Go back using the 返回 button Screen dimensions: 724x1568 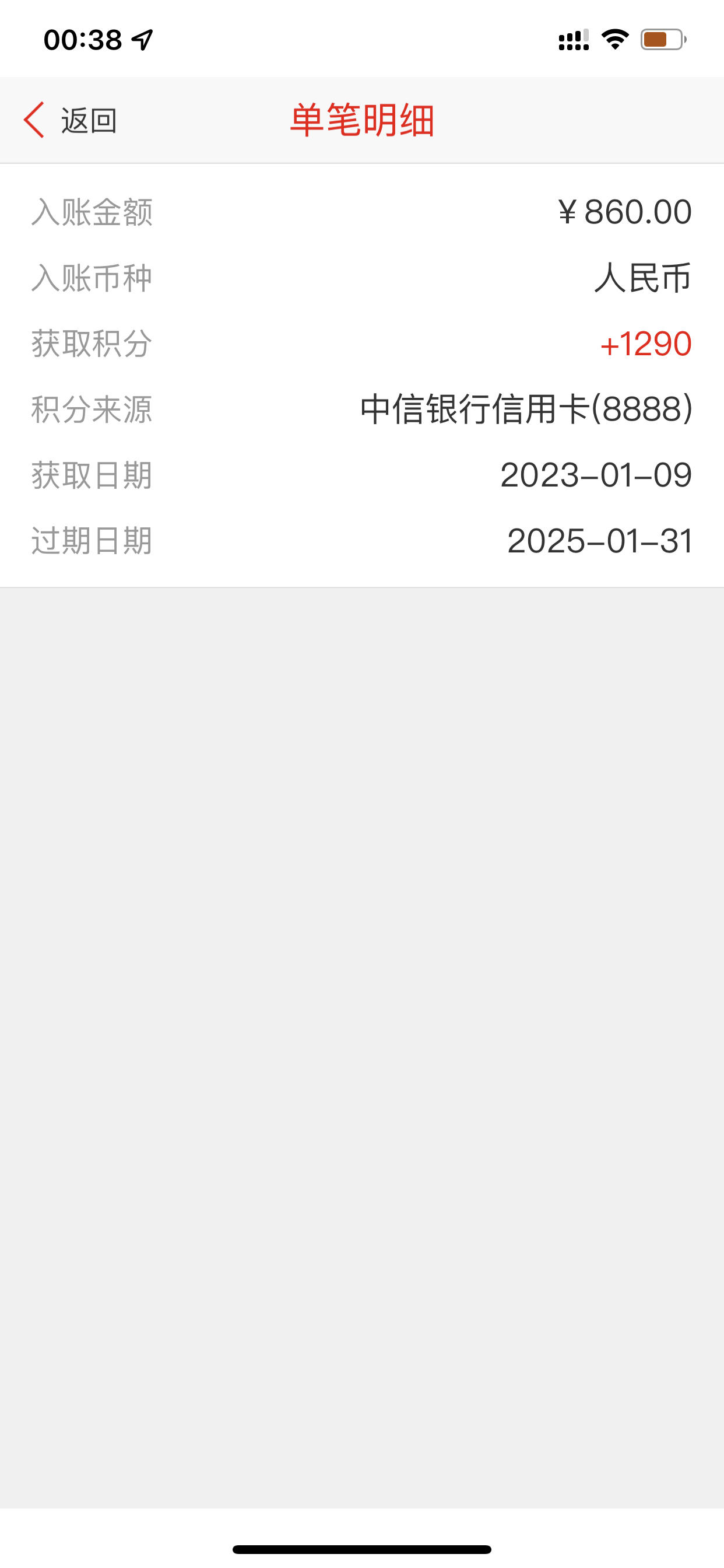[x=70, y=120]
